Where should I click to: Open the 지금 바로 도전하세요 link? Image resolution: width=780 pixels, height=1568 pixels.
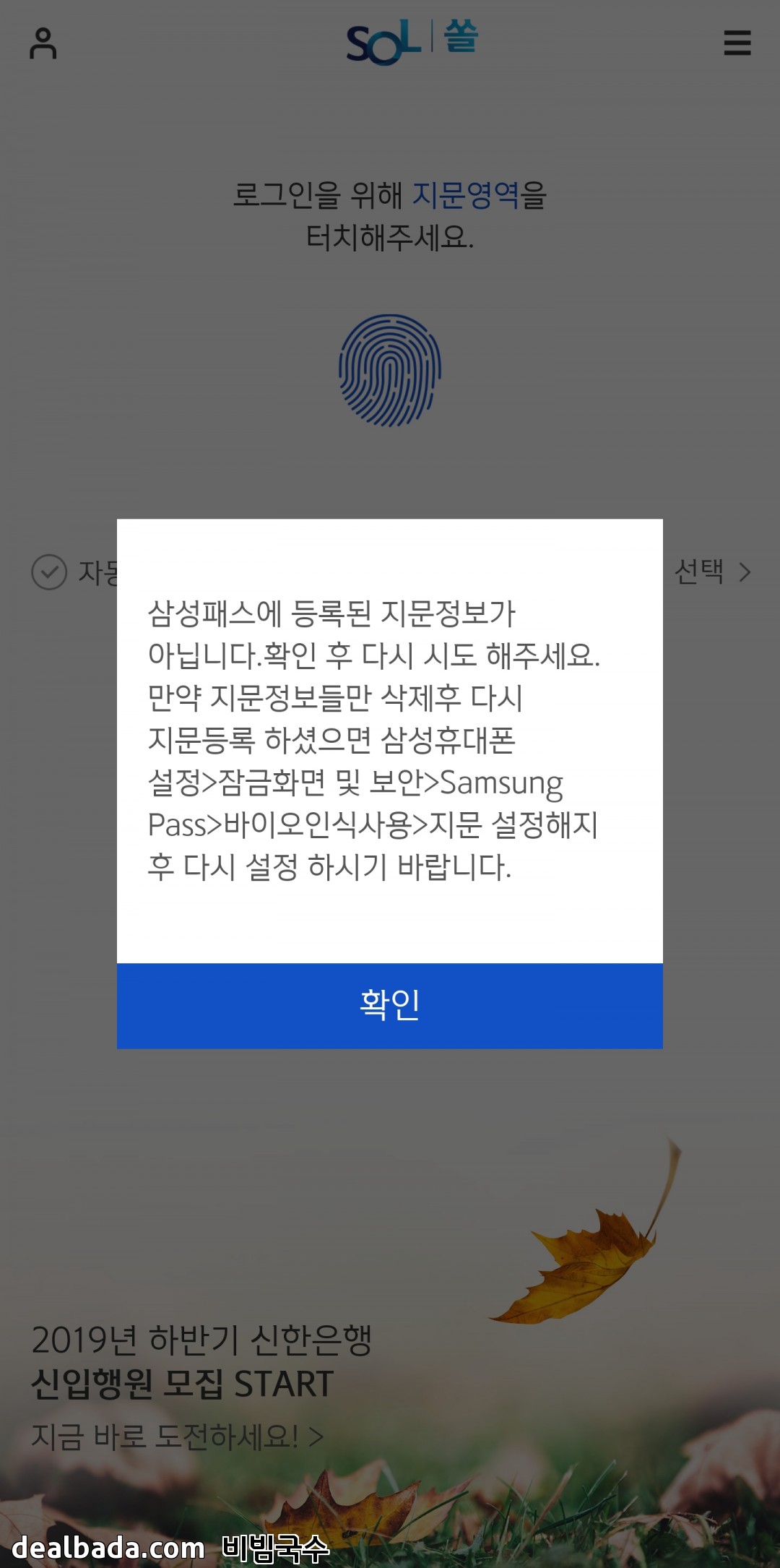(176, 1436)
